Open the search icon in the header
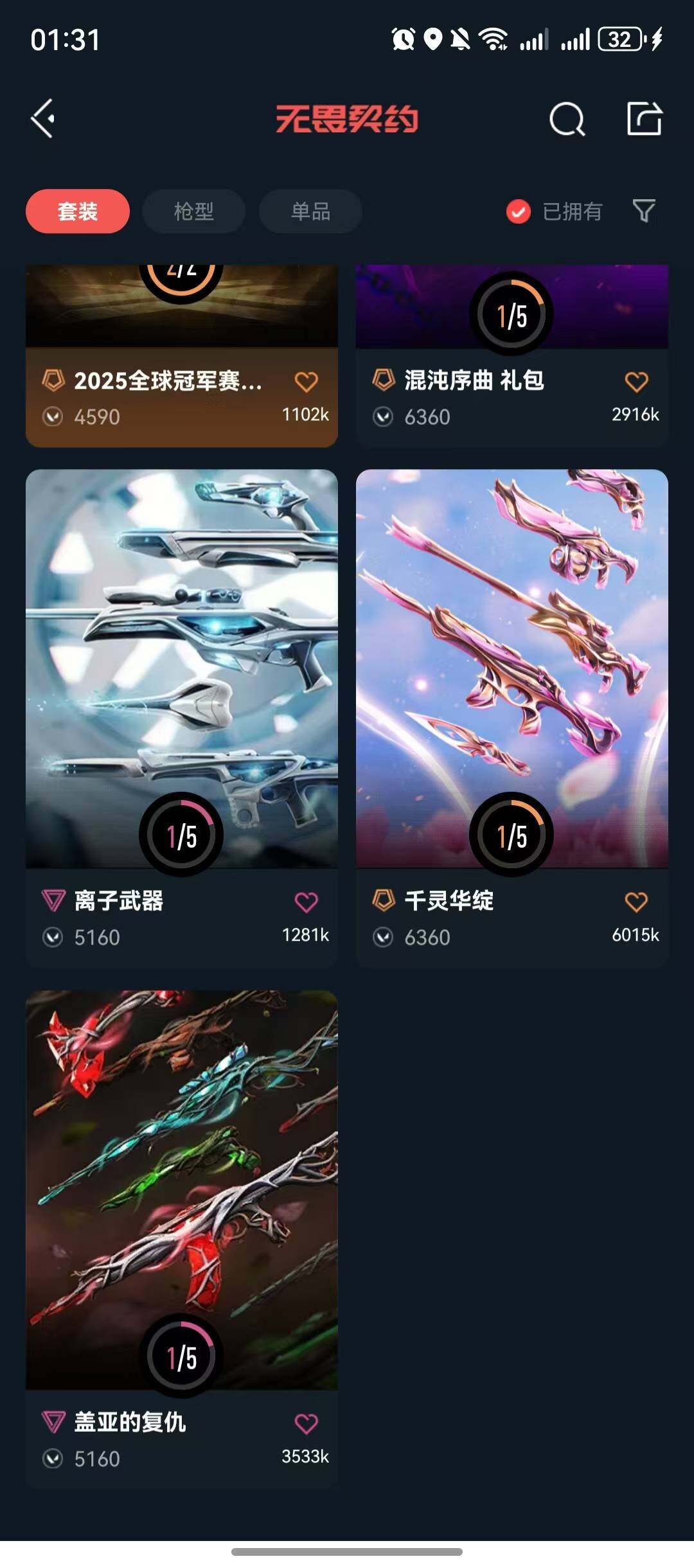 (567, 119)
